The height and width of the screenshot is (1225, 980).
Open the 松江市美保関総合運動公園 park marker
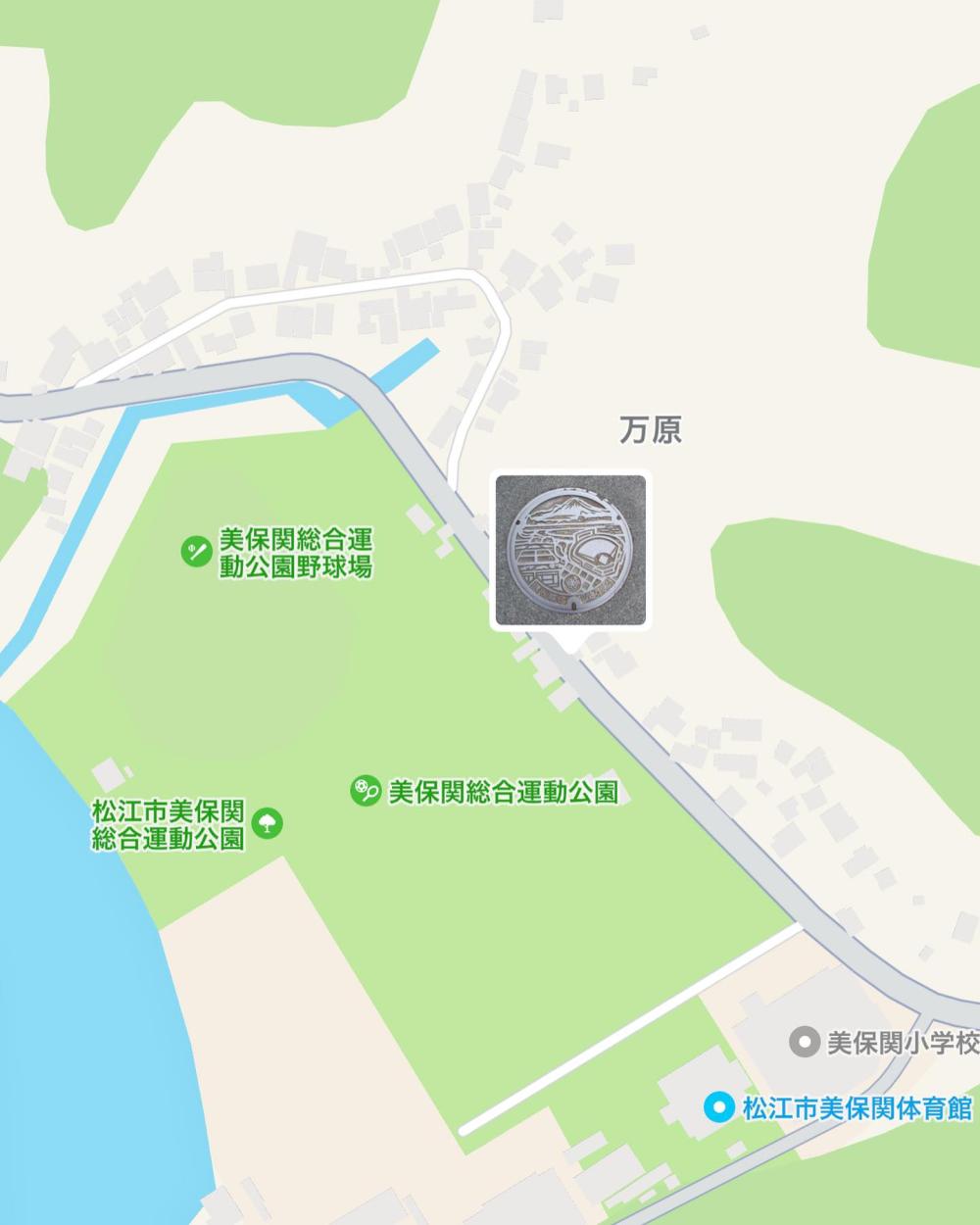coord(268,822)
